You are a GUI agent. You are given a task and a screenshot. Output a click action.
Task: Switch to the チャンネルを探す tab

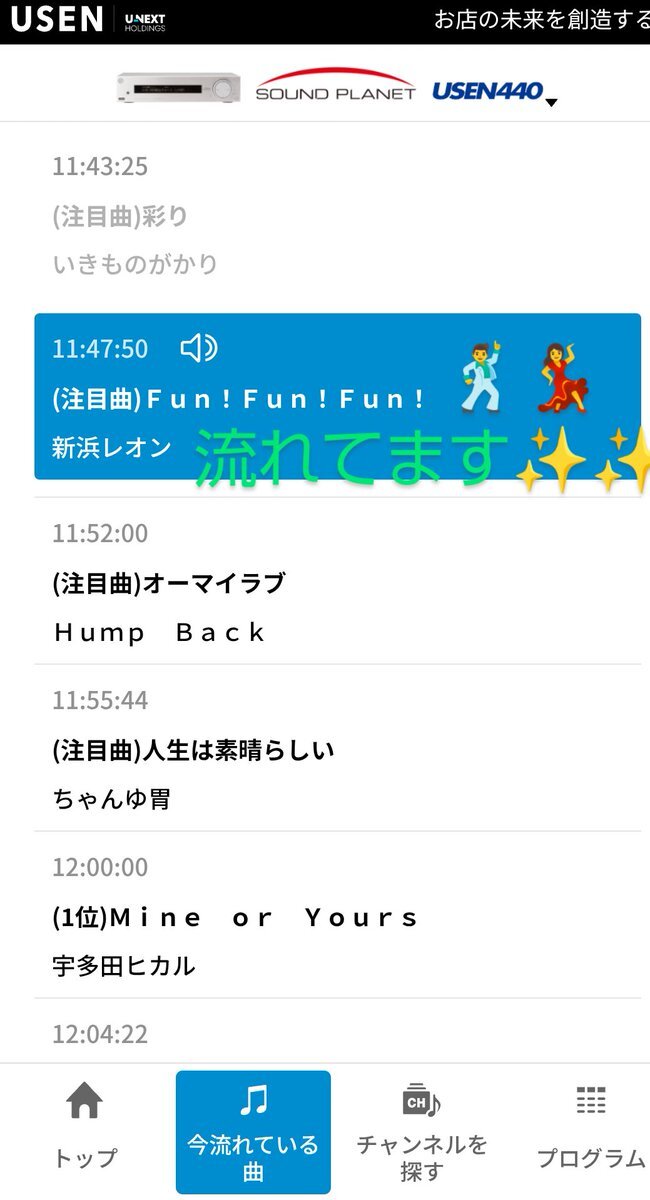point(421,1131)
